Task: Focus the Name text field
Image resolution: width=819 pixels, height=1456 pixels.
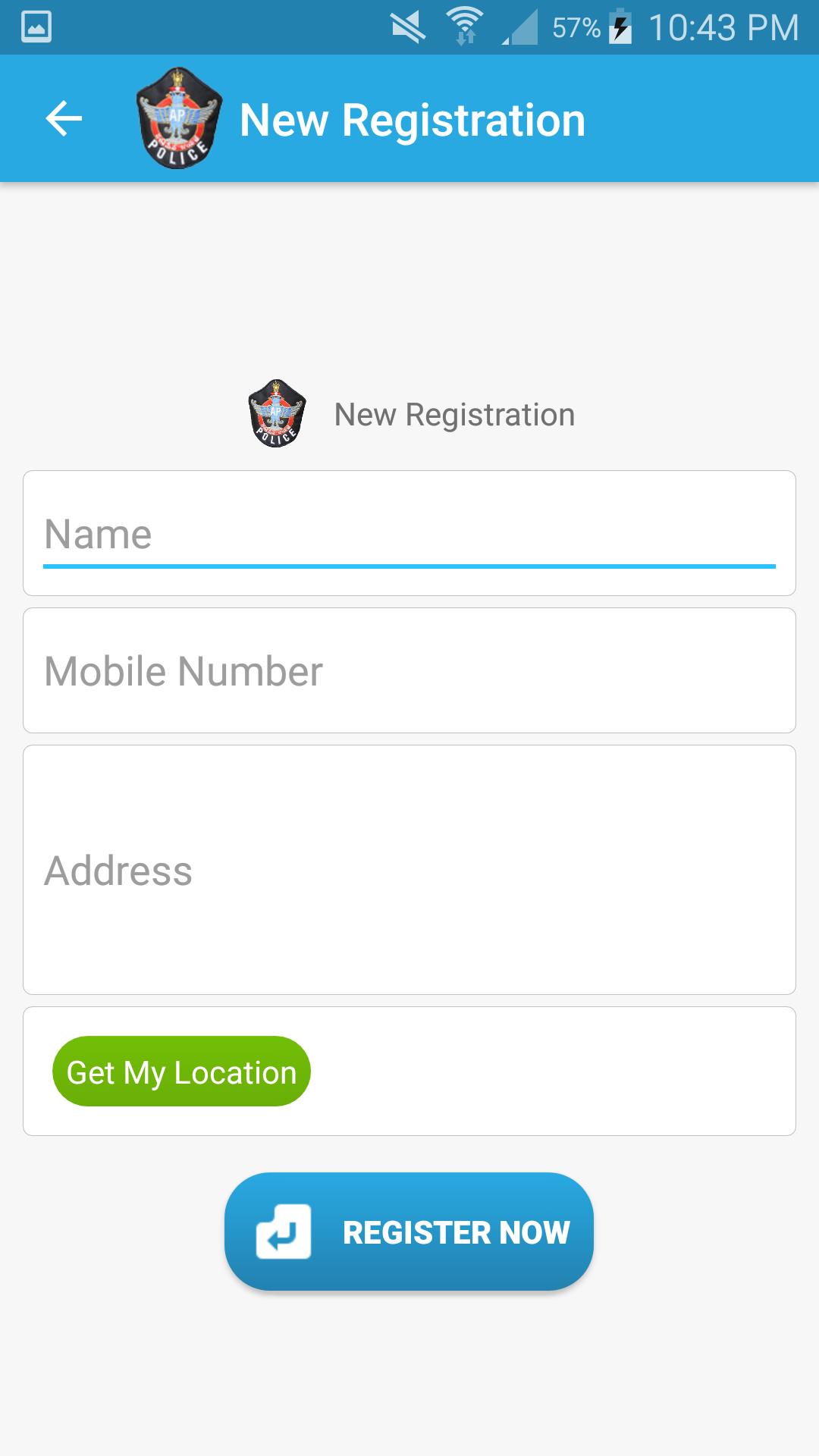Action: (409, 534)
